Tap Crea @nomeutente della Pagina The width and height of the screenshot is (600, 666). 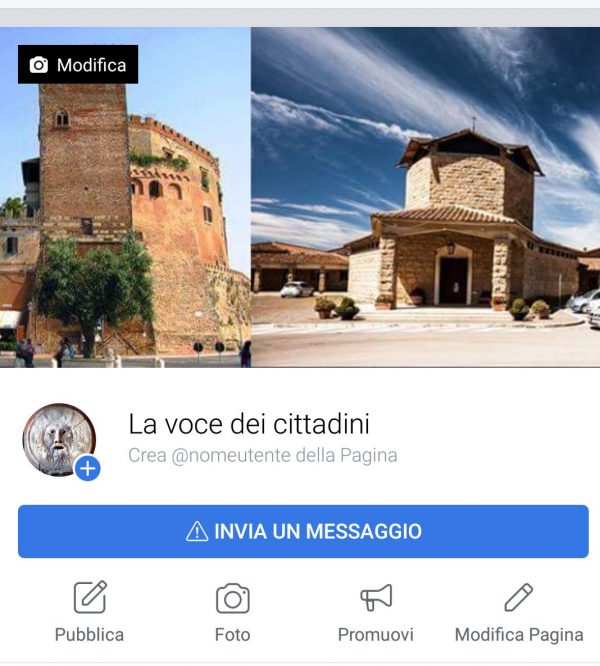pos(262,456)
